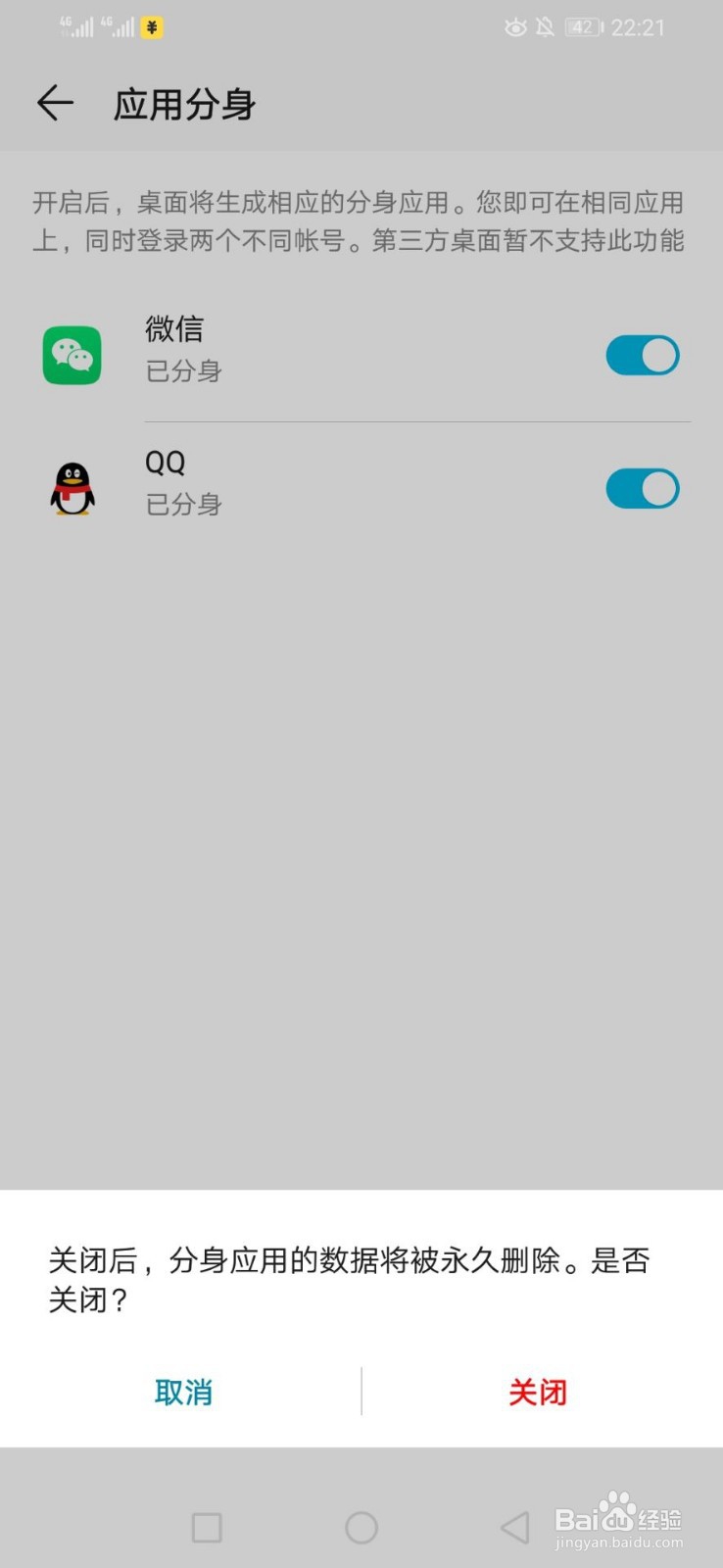Tap the back triangle navigation key
Screen dimensions: 723x1568
pyautogui.click(x=513, y=1526)
